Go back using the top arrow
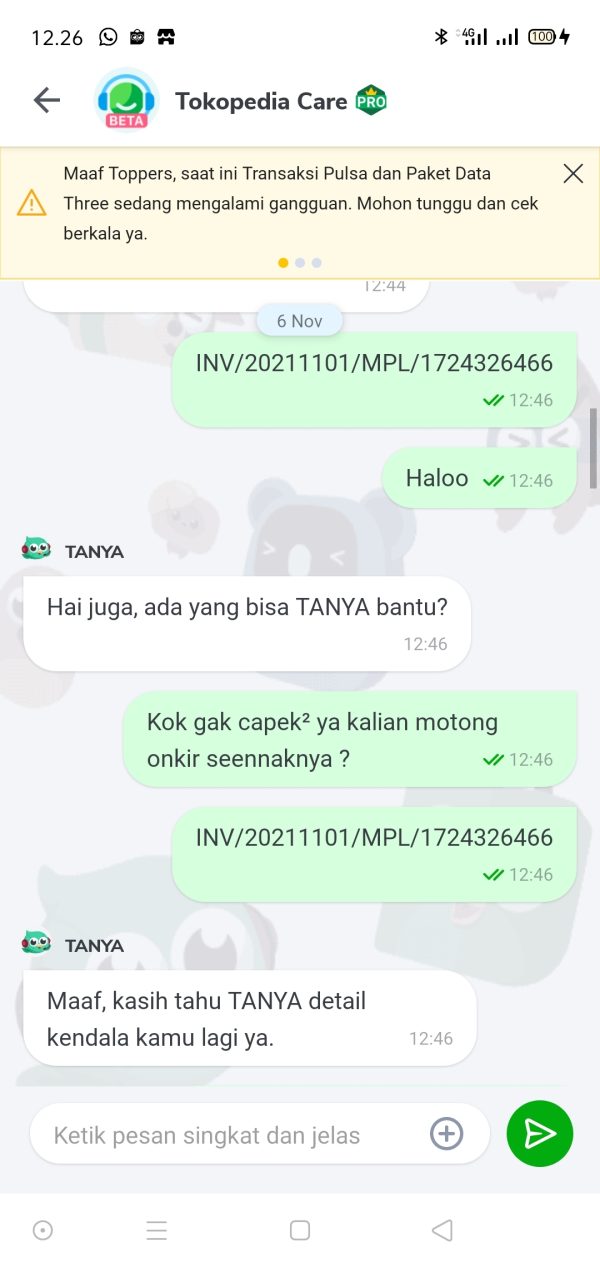The width and height of the screenshot is (600, 1267). click(47, 100)
